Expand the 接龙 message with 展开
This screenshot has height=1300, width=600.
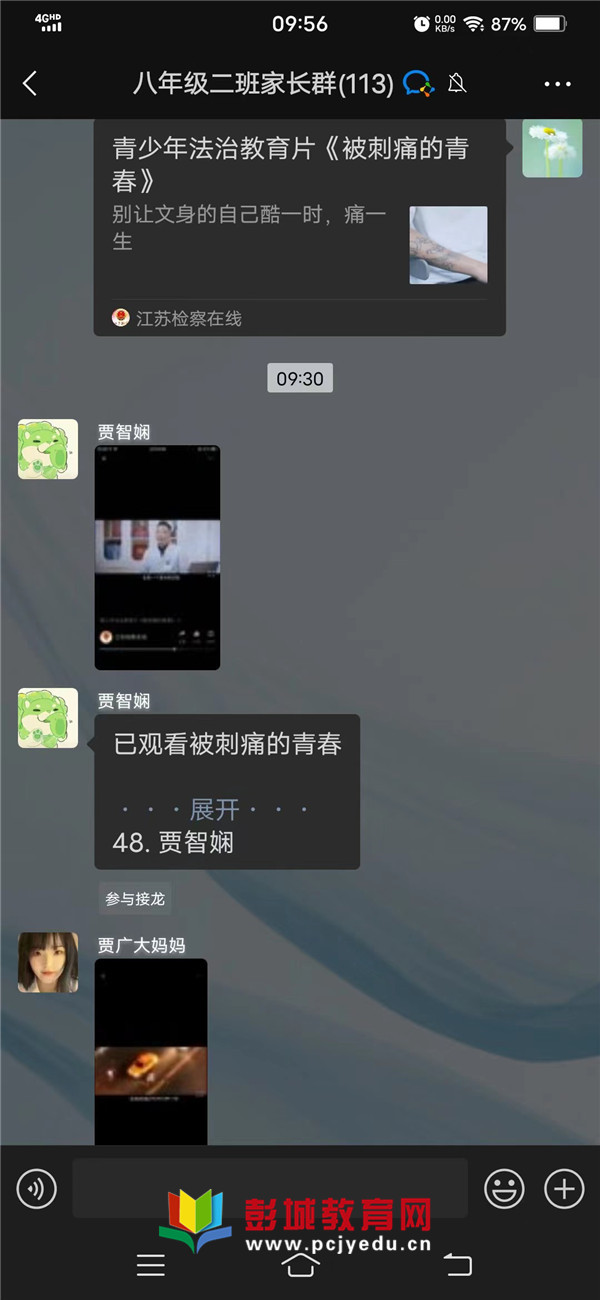pos(214,808)
